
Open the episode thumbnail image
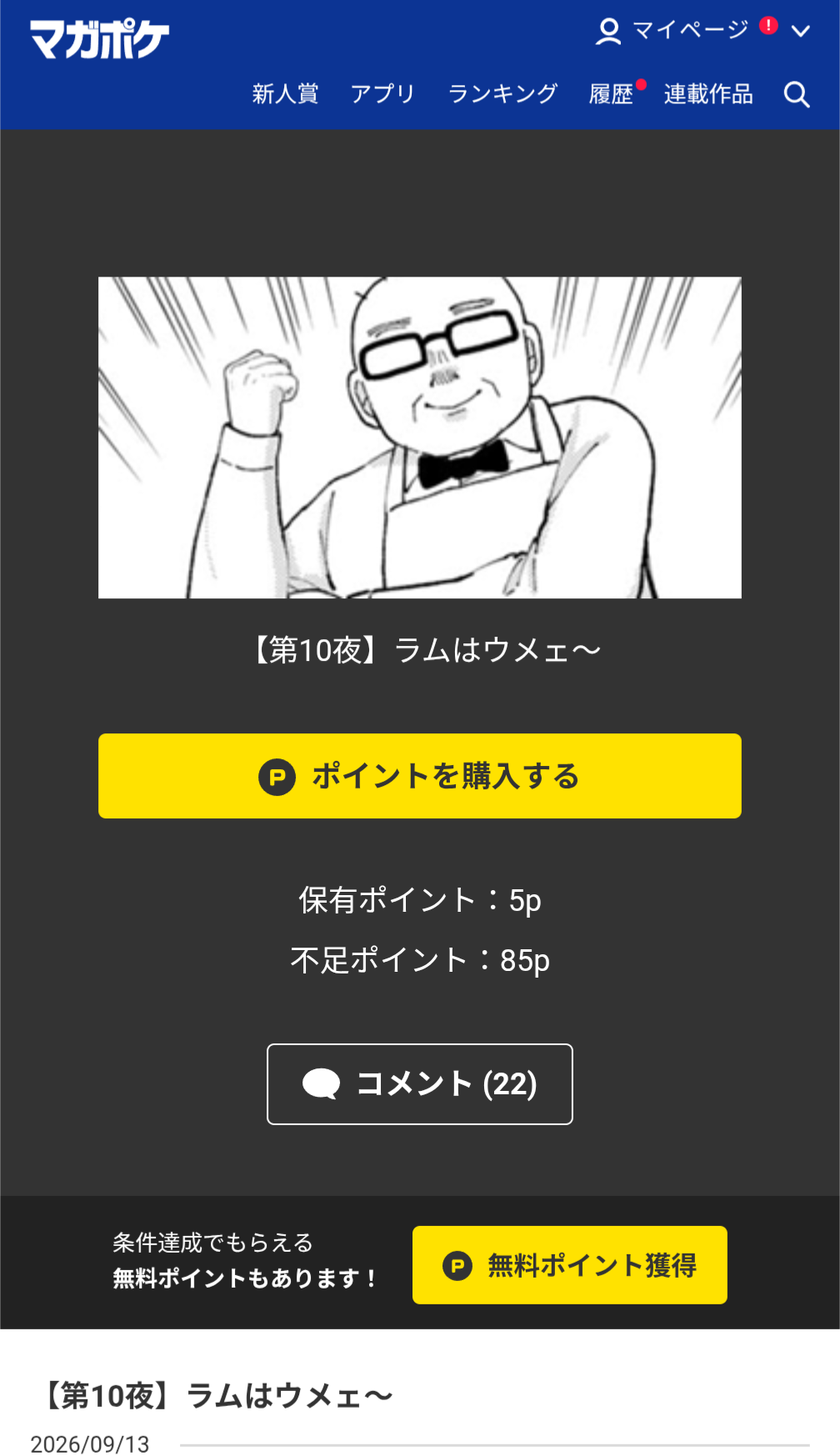[420, 438]
